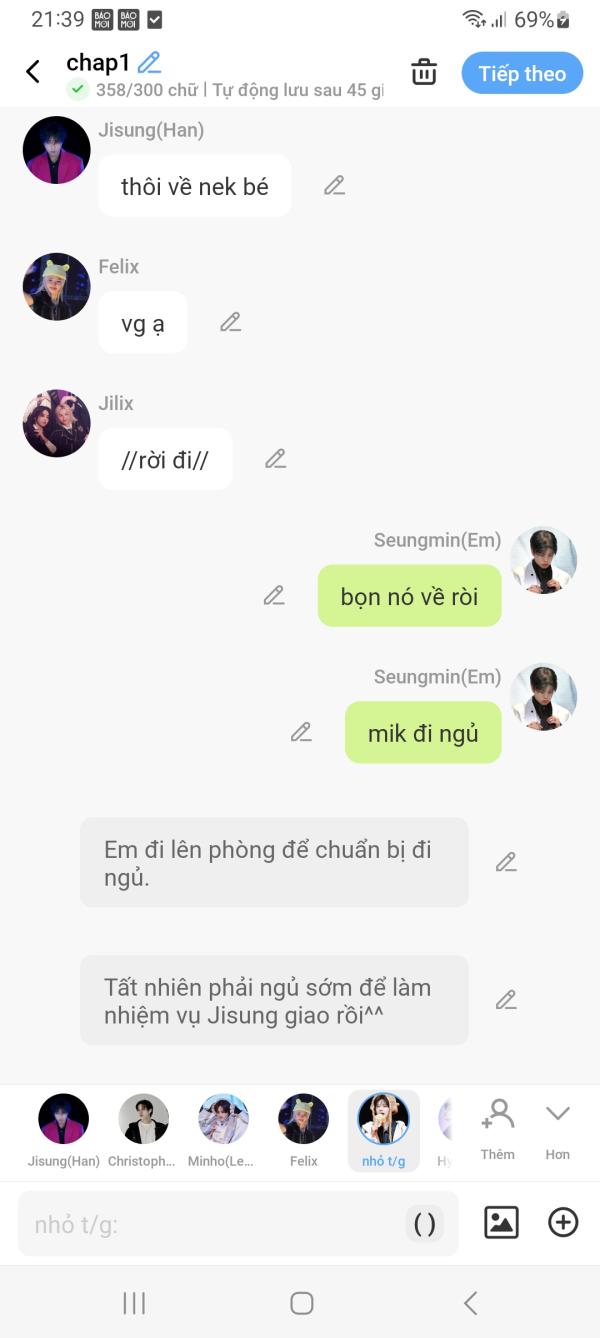Expand the Hơn options
600x1338 pixels.
coord(557,1130)
